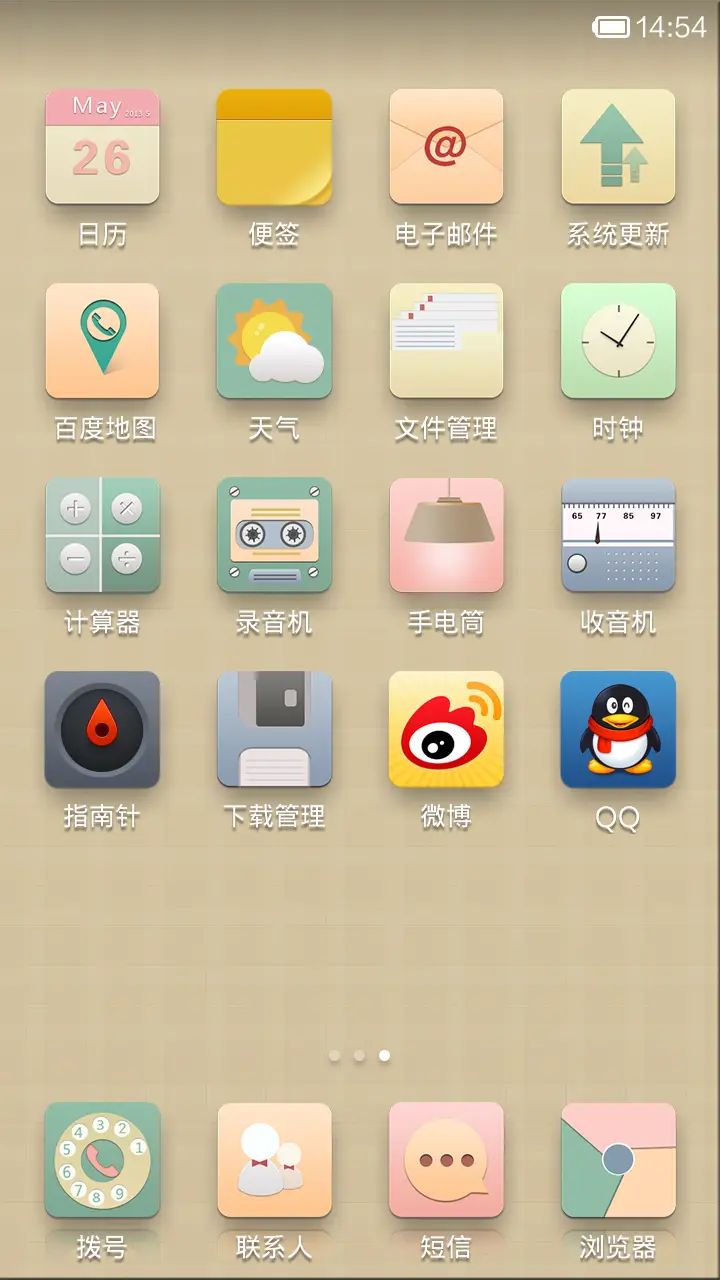Start the Voice Recorder (录音机)
The image size is (720, 1280).
pos(274,534)
